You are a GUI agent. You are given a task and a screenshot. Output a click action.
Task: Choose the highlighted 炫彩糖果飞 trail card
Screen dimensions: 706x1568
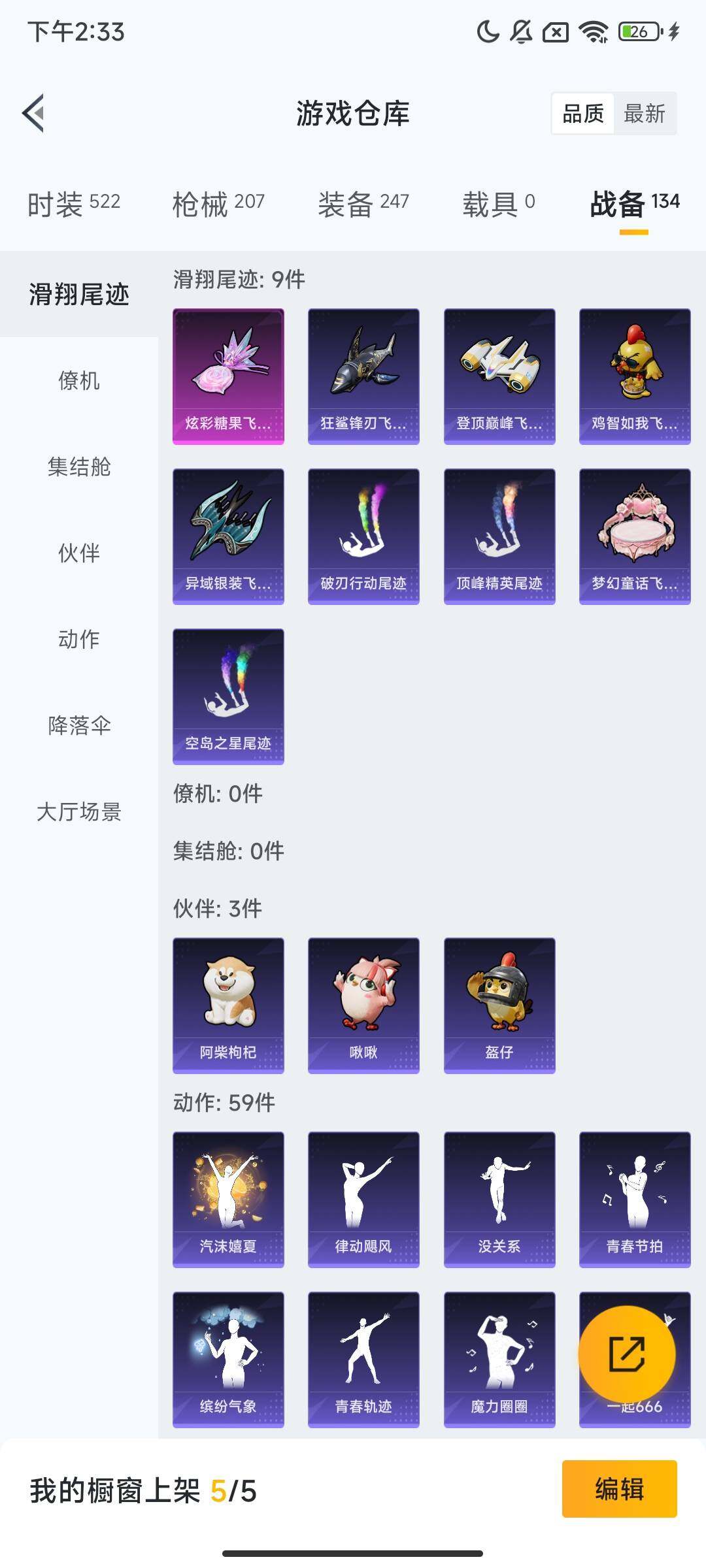[229, 376]
